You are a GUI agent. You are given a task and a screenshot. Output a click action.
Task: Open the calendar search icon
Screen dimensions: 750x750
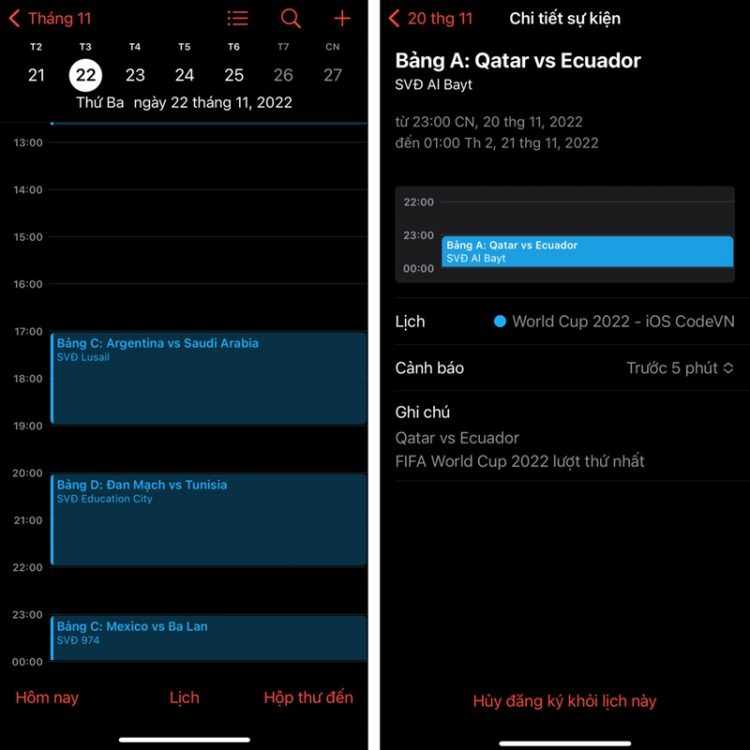click(x=290, y=18)
